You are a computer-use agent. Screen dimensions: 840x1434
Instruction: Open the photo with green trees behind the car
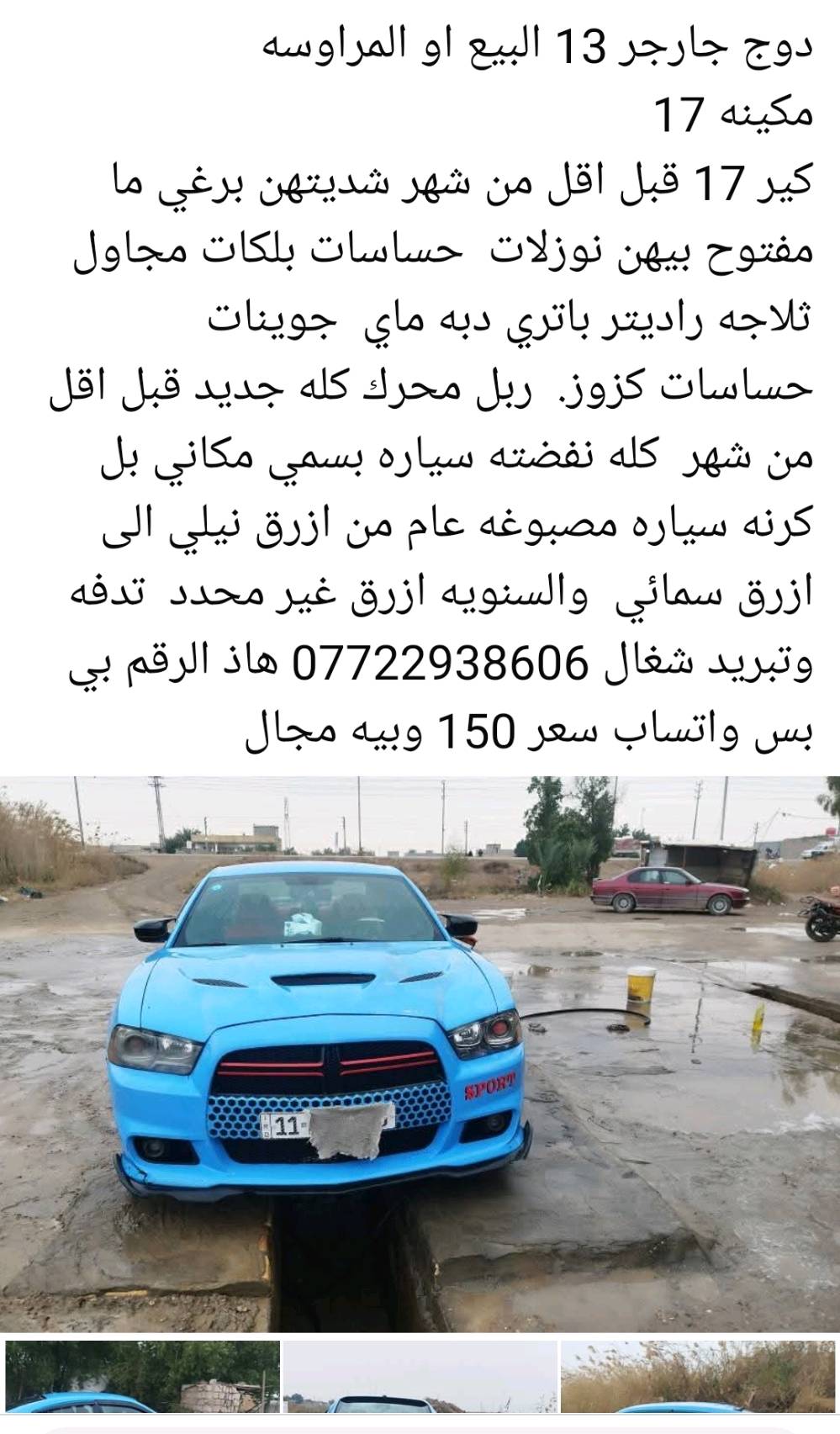(x=141, y=1377)
